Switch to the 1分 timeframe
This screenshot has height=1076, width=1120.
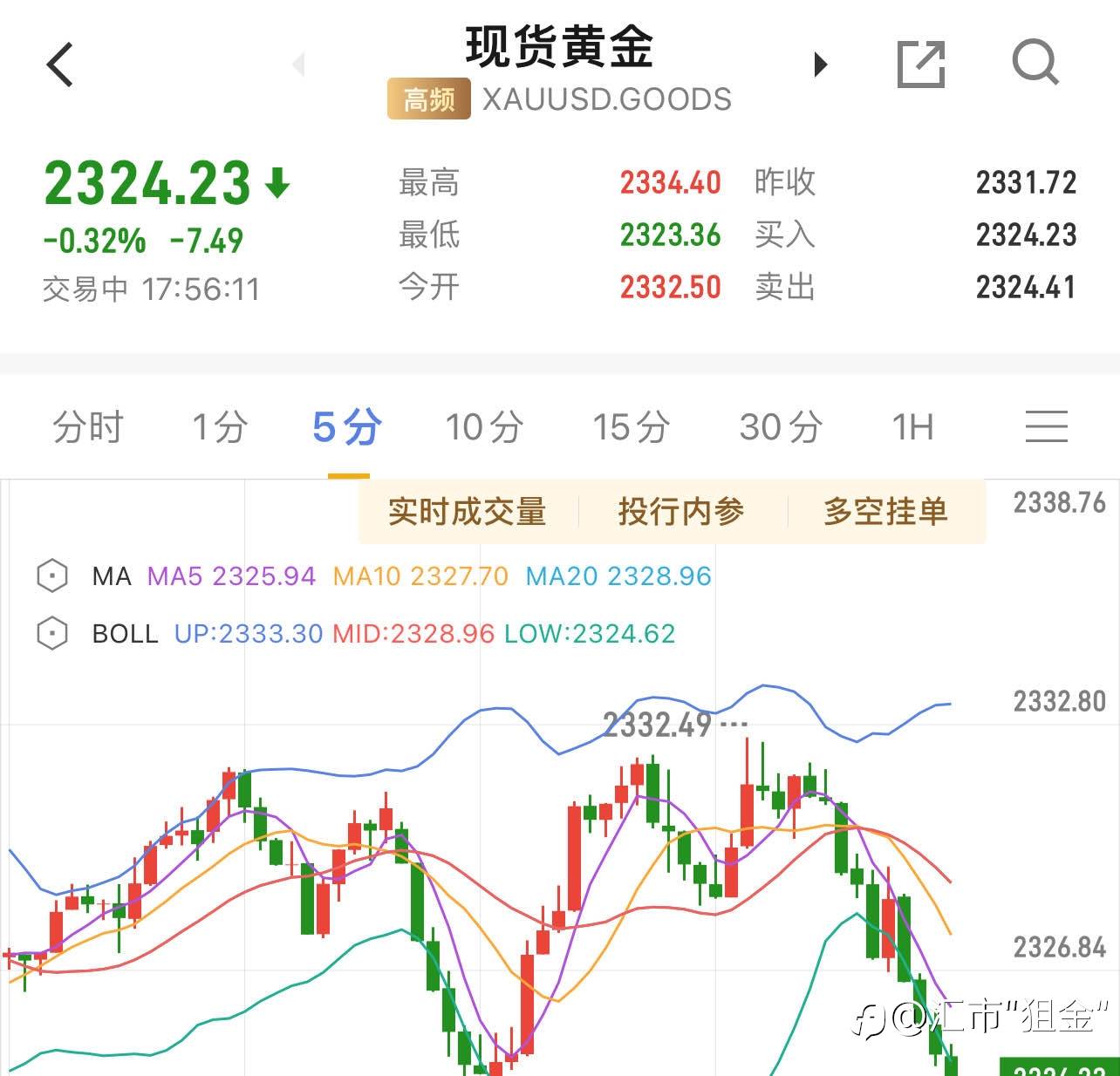tap(220, 427)
